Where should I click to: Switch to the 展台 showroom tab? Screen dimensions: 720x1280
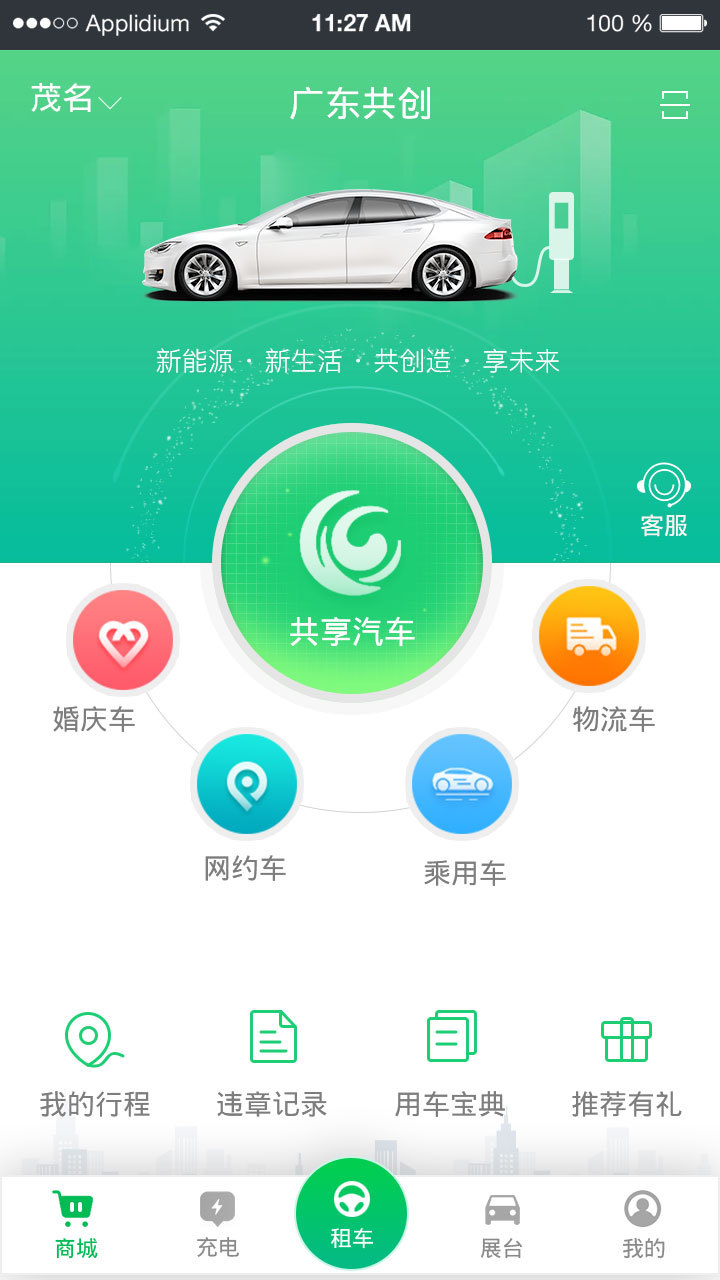click(501, 1224)
